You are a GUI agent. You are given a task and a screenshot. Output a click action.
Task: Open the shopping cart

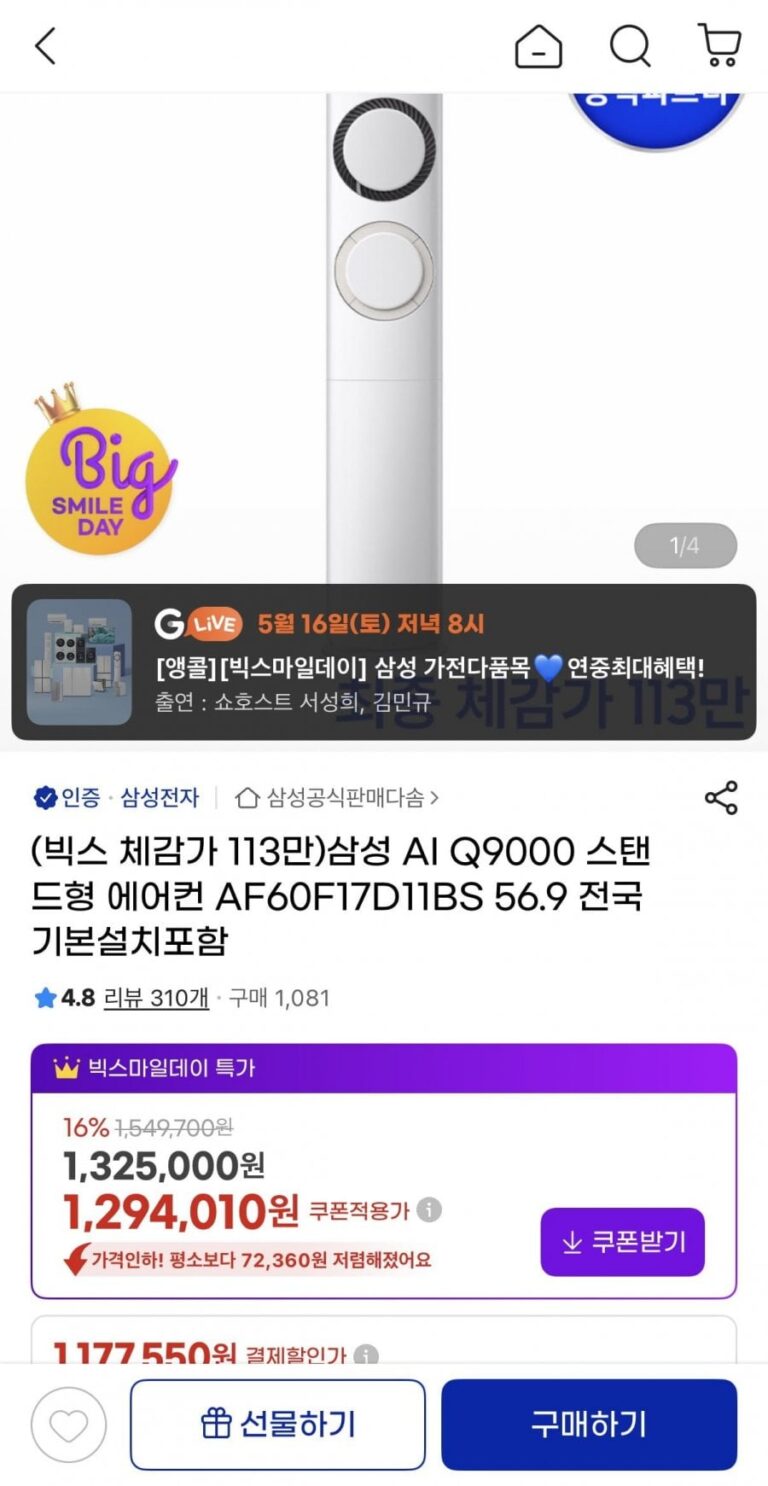tap(719, 46)
